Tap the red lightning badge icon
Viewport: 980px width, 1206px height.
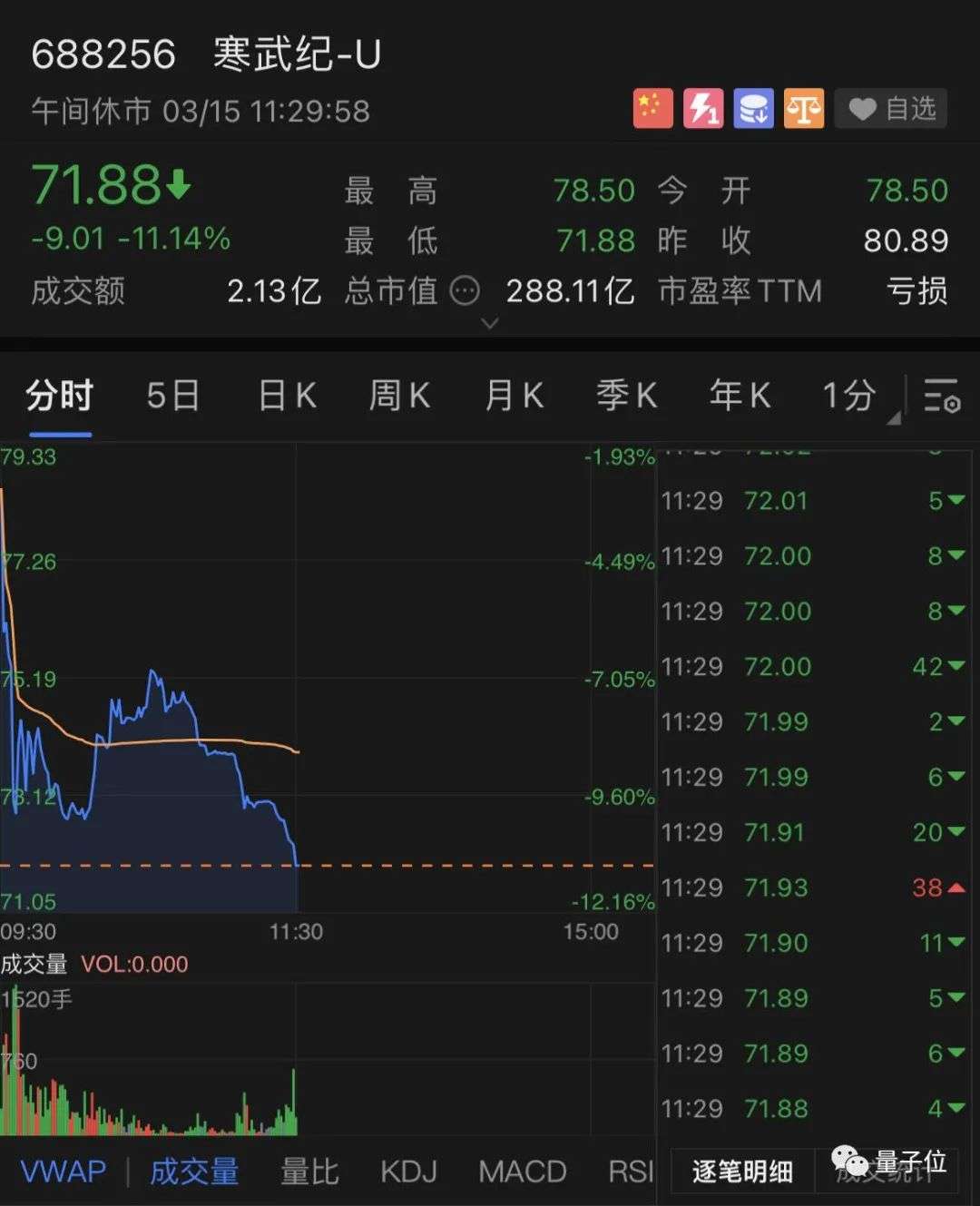(x=703, y=110)
